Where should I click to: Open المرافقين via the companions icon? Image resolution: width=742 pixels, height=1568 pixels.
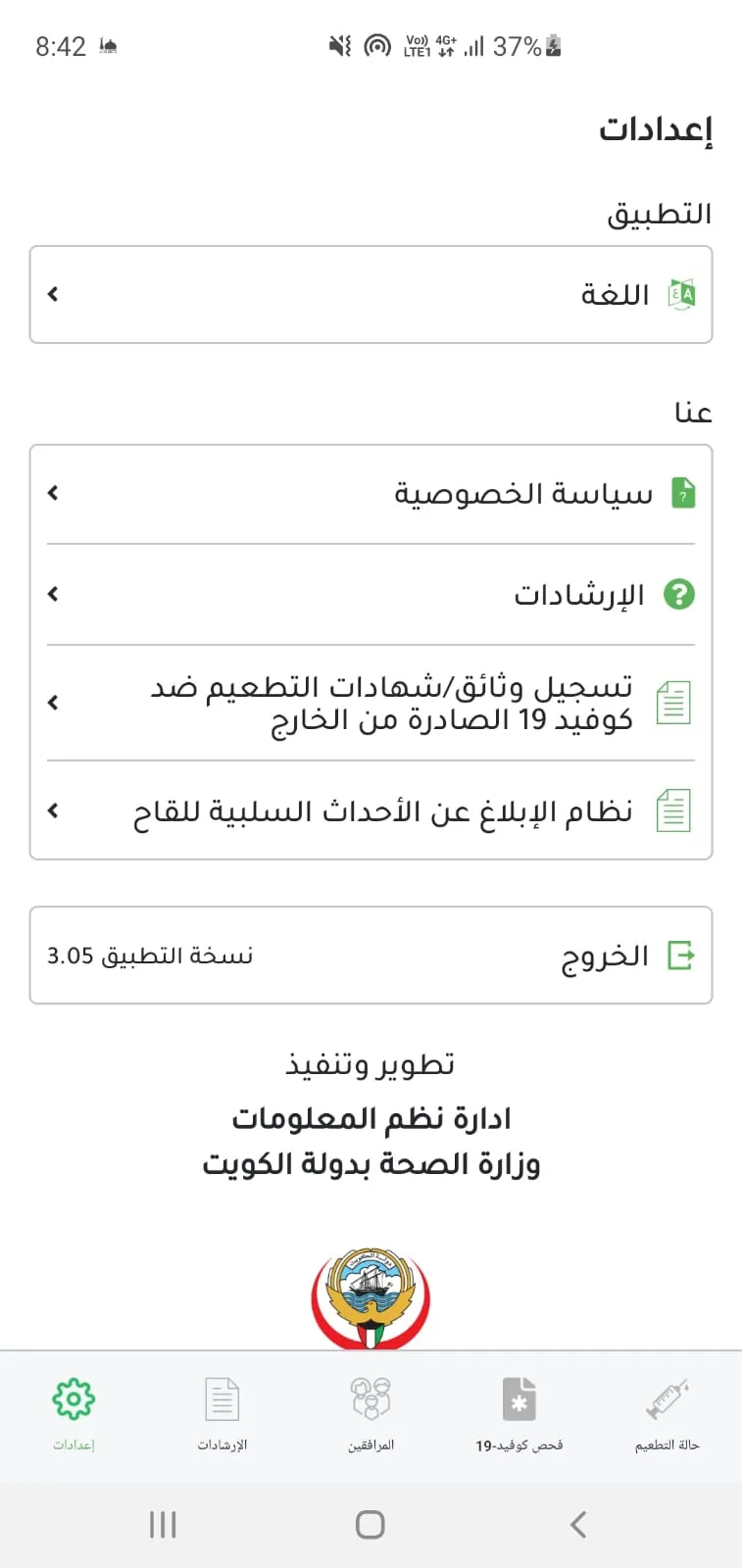(x=371, y=1407)
